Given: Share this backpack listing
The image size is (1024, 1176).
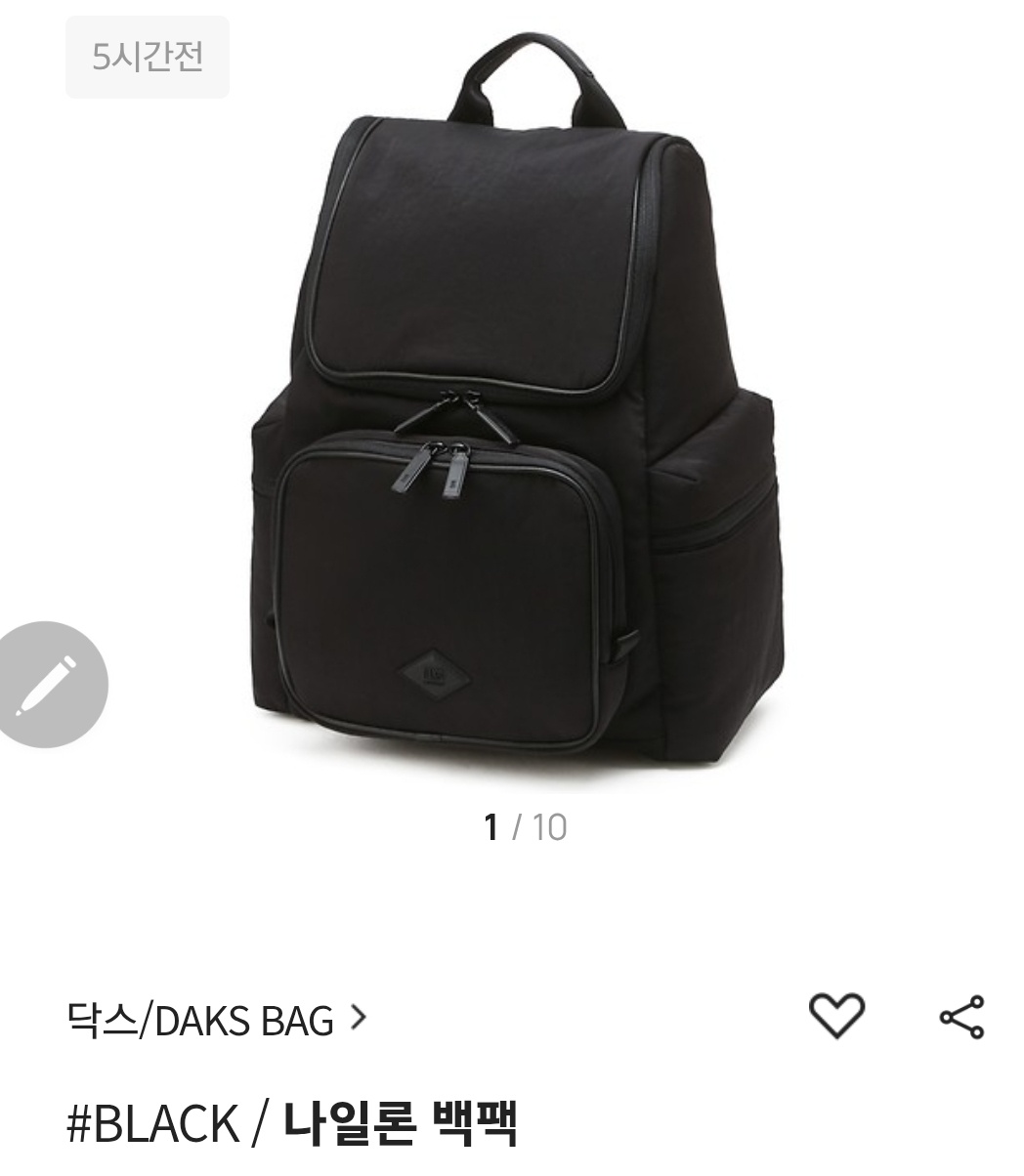Looking at the screenshot, I should [961, 1017].
